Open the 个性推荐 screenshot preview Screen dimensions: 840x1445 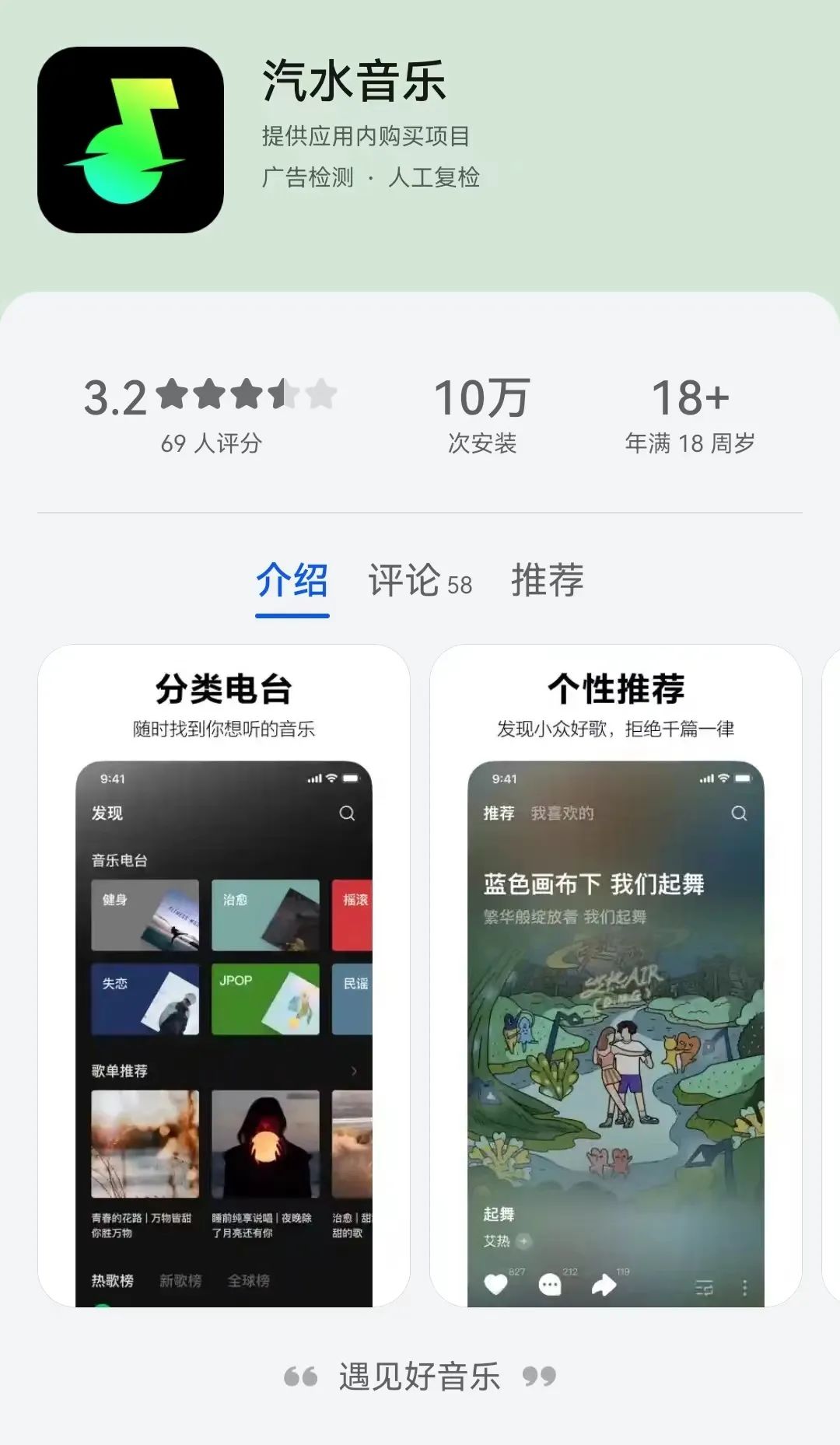pyautogui.click(x=615, y=976)
